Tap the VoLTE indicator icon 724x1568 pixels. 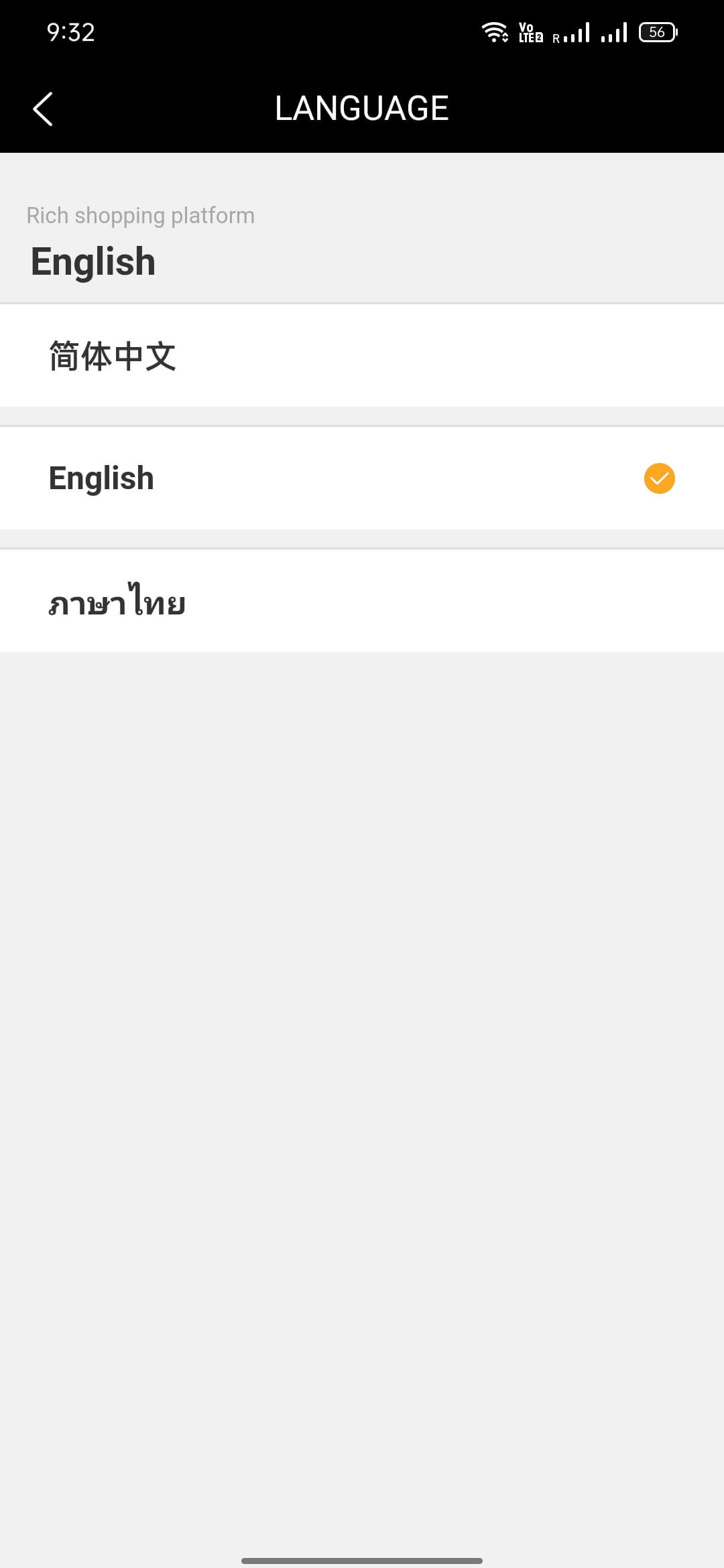[529, 30]
